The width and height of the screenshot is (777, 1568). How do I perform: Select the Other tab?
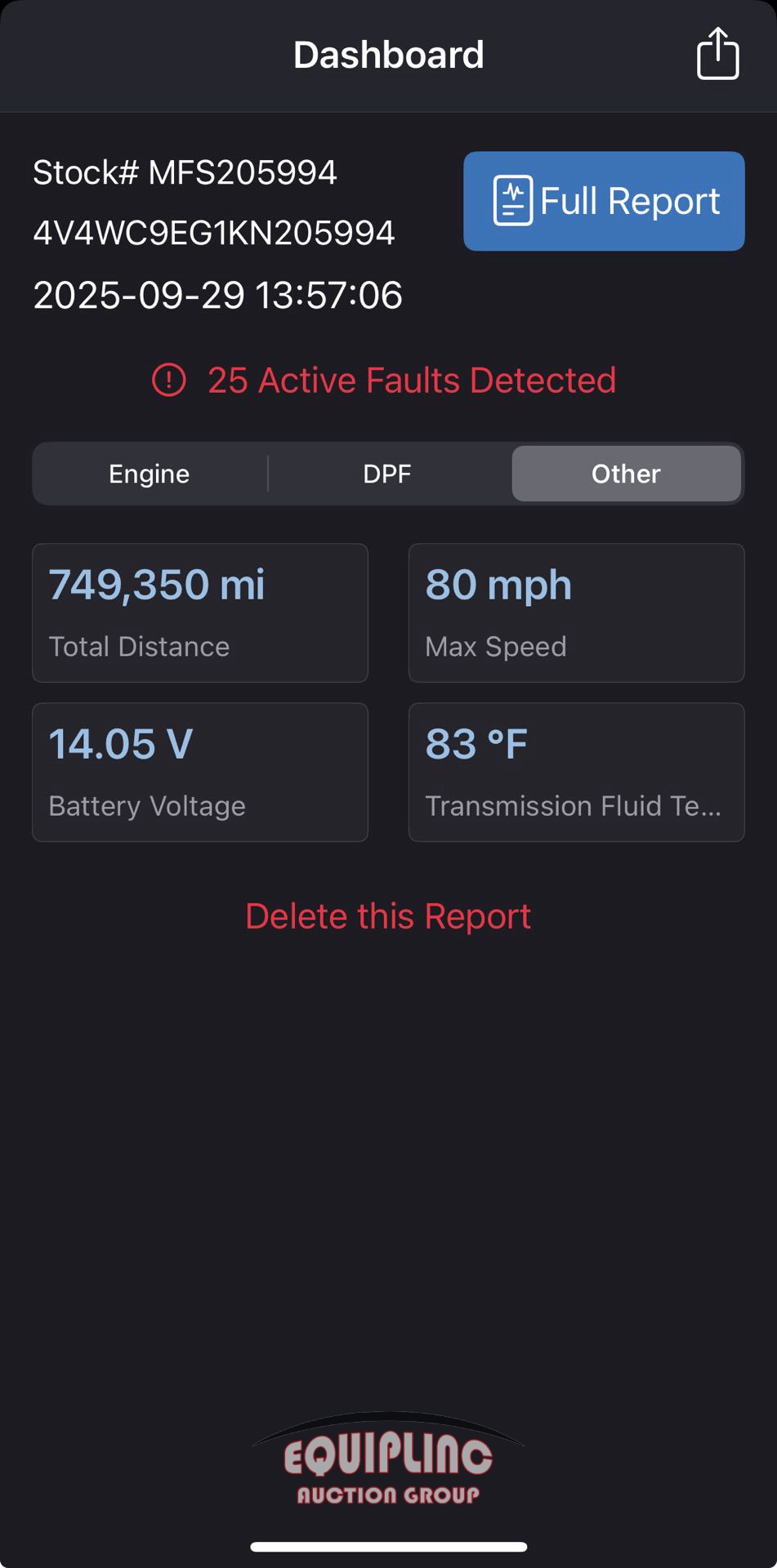click(626, 474)
